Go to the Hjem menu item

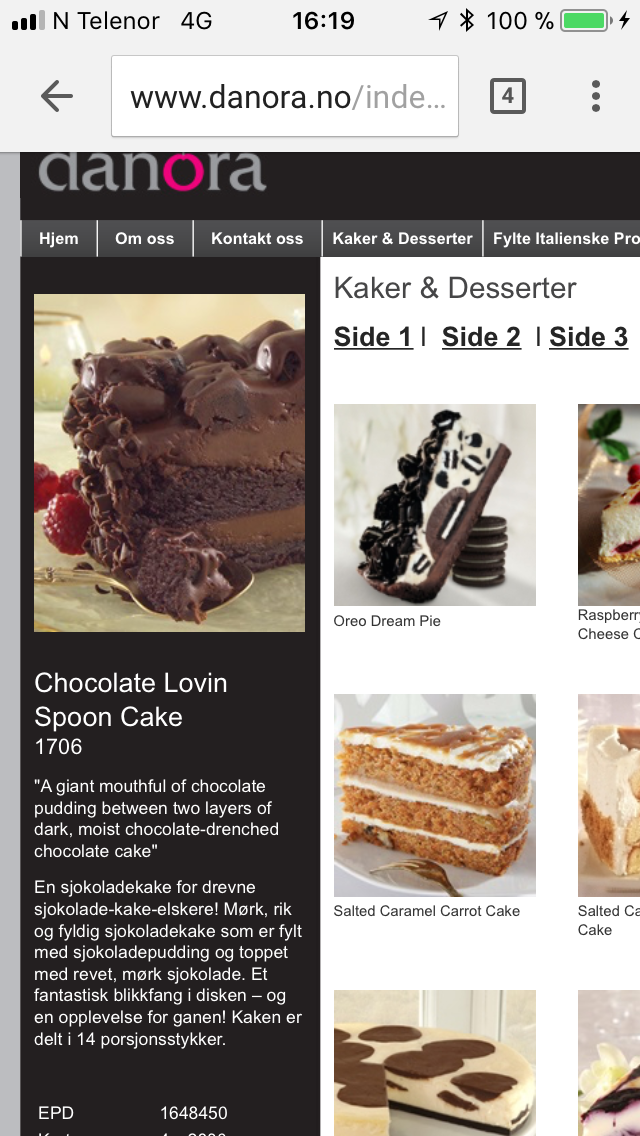point(59,238)
